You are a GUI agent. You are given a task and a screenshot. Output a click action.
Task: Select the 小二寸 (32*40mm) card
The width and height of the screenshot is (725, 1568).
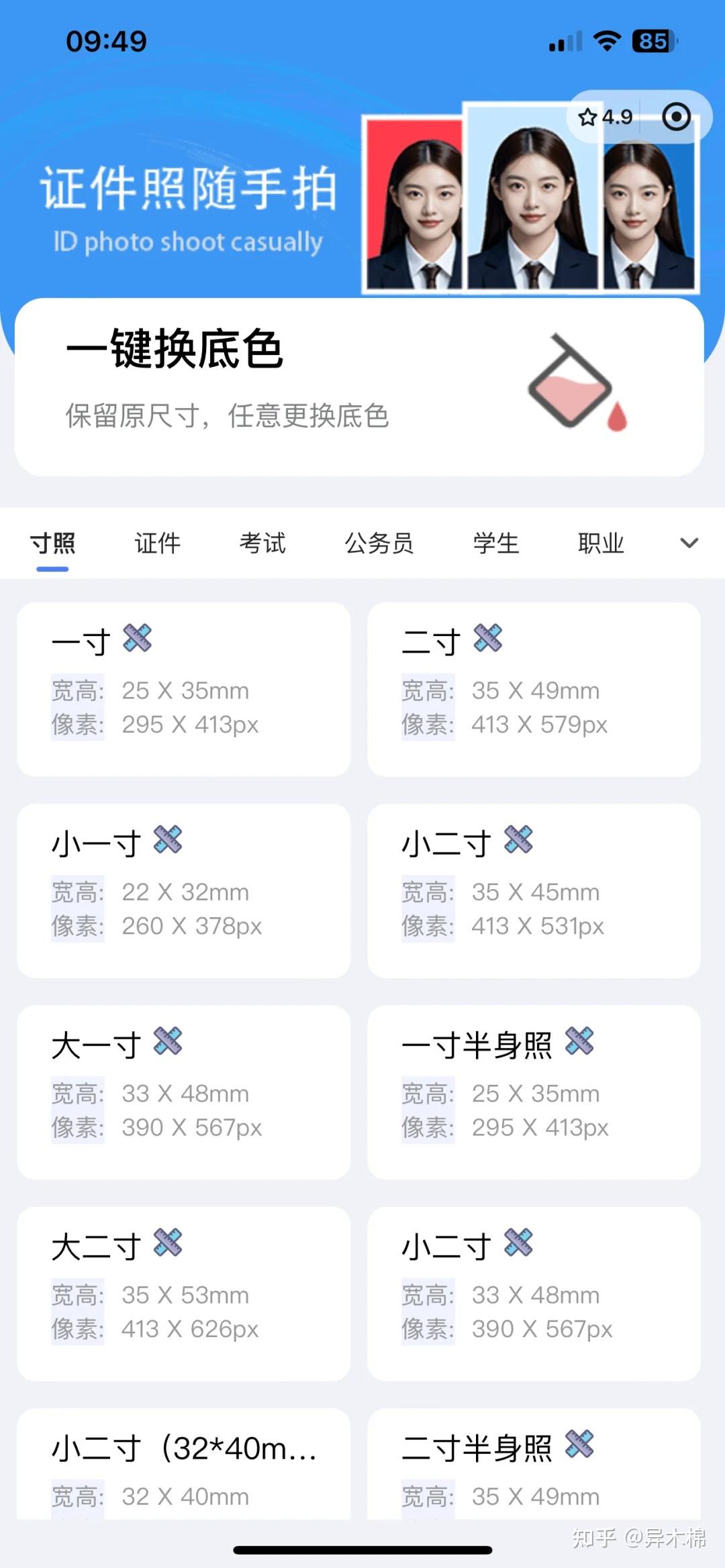tap(183, 1463)
